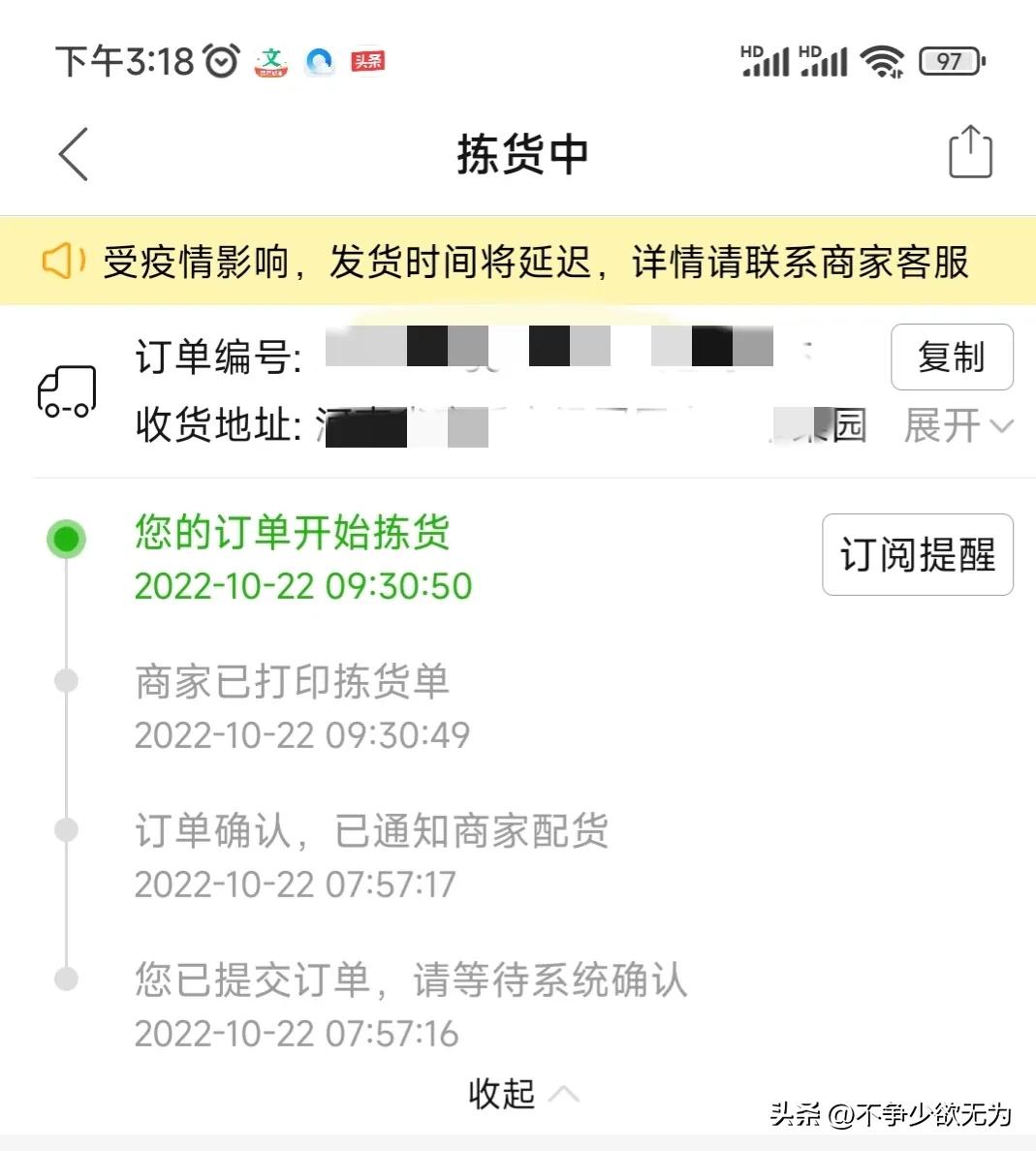
Task: Collapse the order timeline using 收起
Action: click(x=500, y=1093)
